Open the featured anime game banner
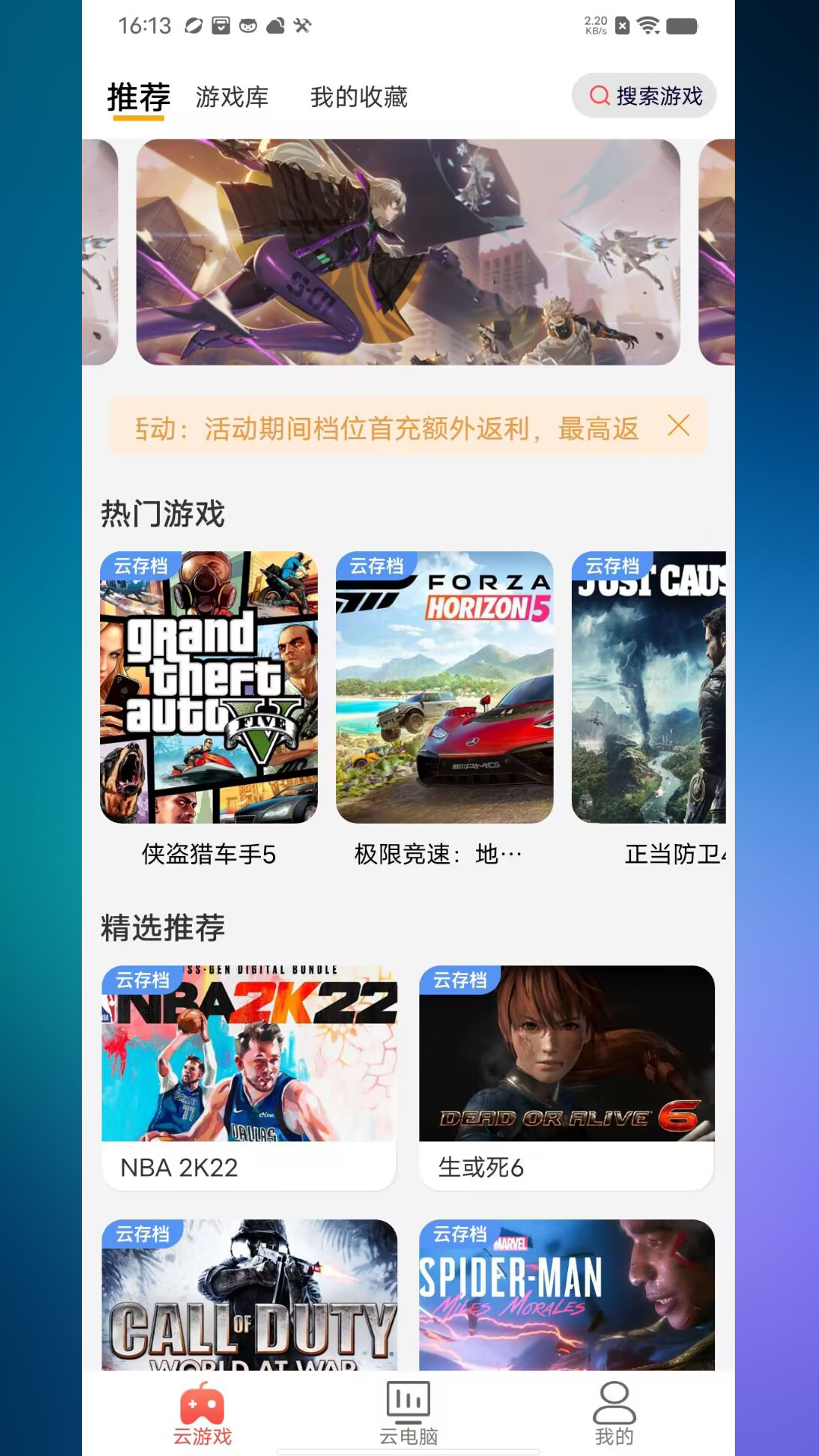819x1456 pixels. click(408, 252)
